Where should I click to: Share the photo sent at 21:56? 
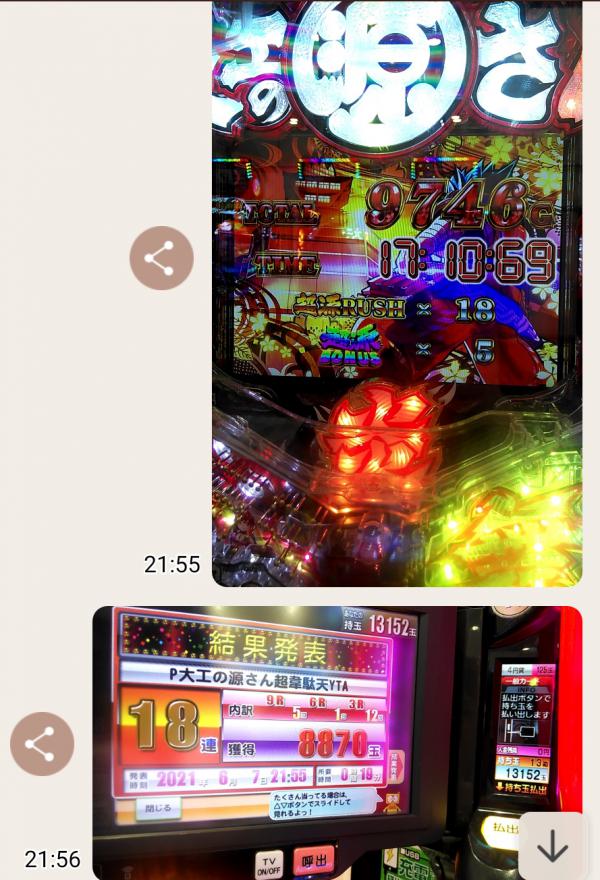click(x=42, y=744)
